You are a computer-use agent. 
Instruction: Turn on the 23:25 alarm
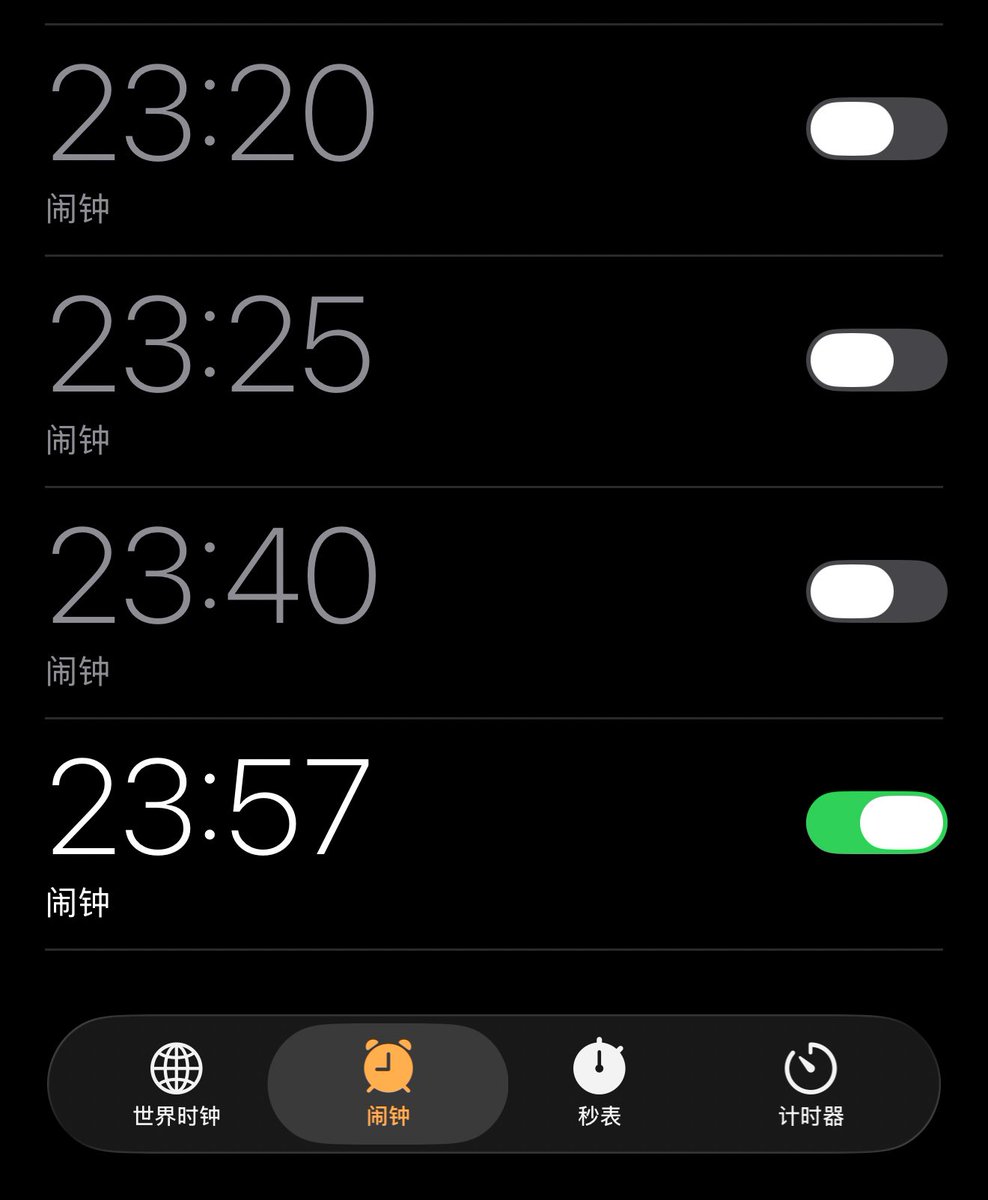[x=876, y=360]
